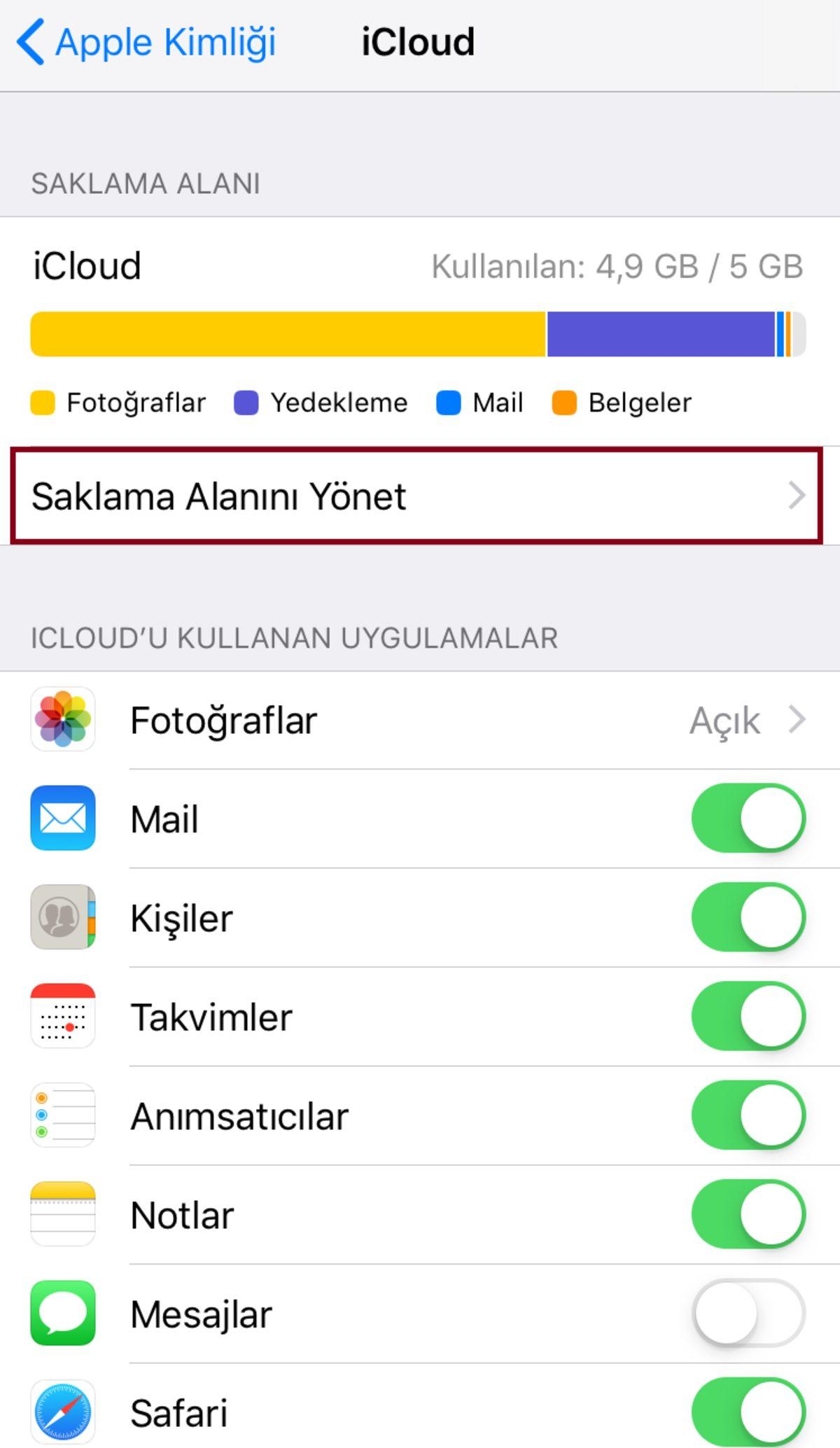
Task: Open Saklama Alanını Yönet via its chevron
Action: coord(798,497)
